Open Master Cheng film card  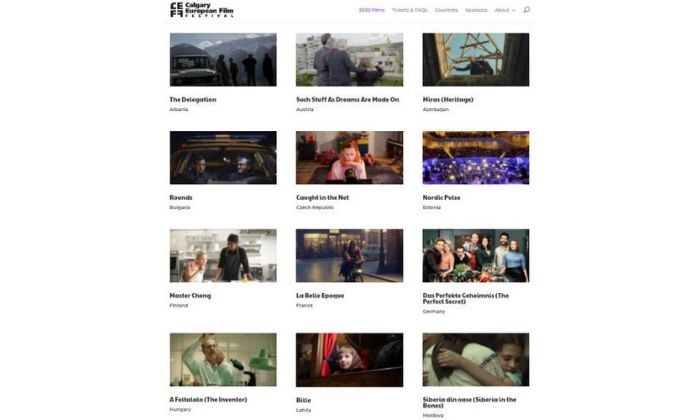[x=222, y=256]
